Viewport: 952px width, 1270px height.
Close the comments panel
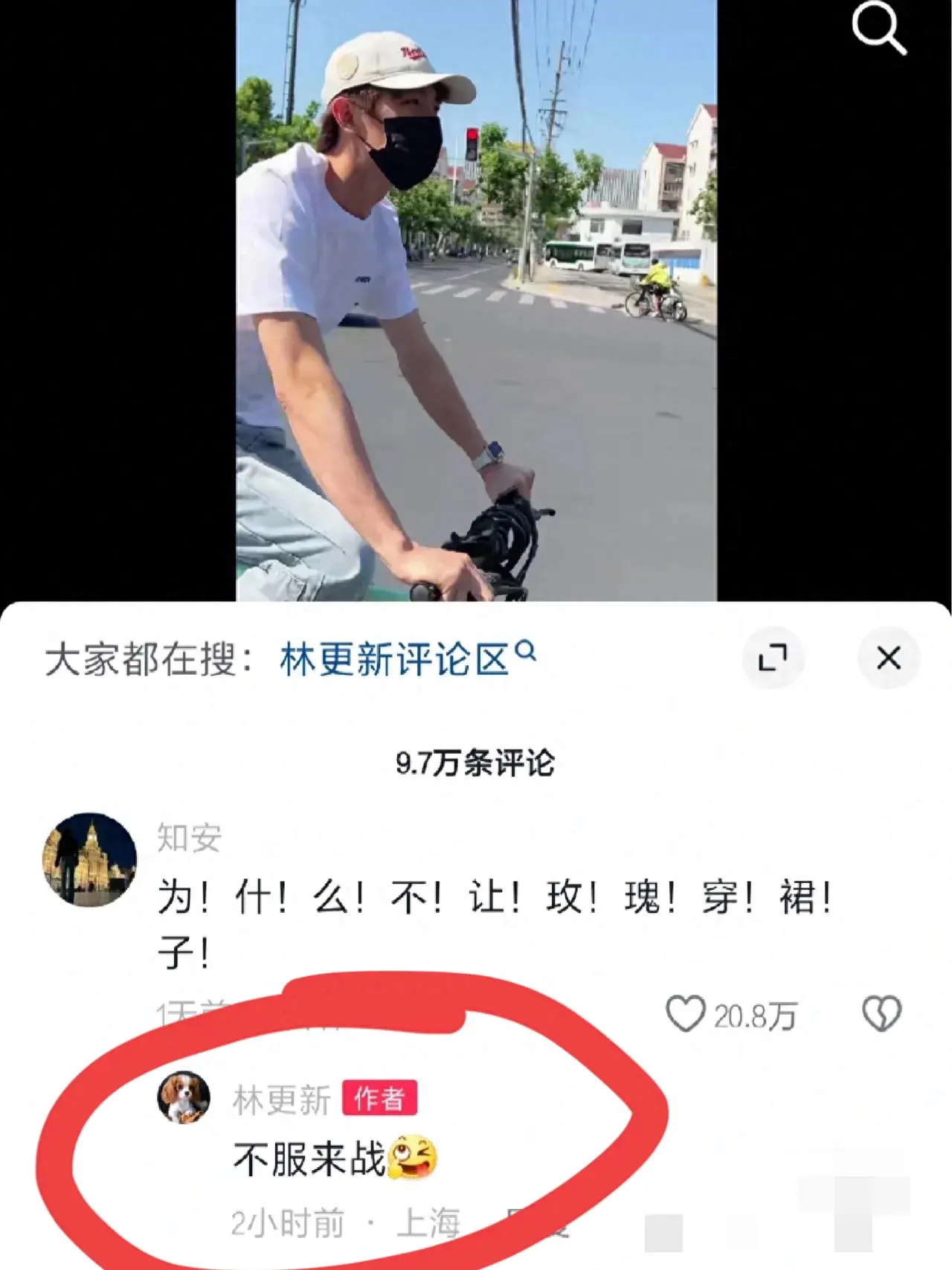click(888, 658)
